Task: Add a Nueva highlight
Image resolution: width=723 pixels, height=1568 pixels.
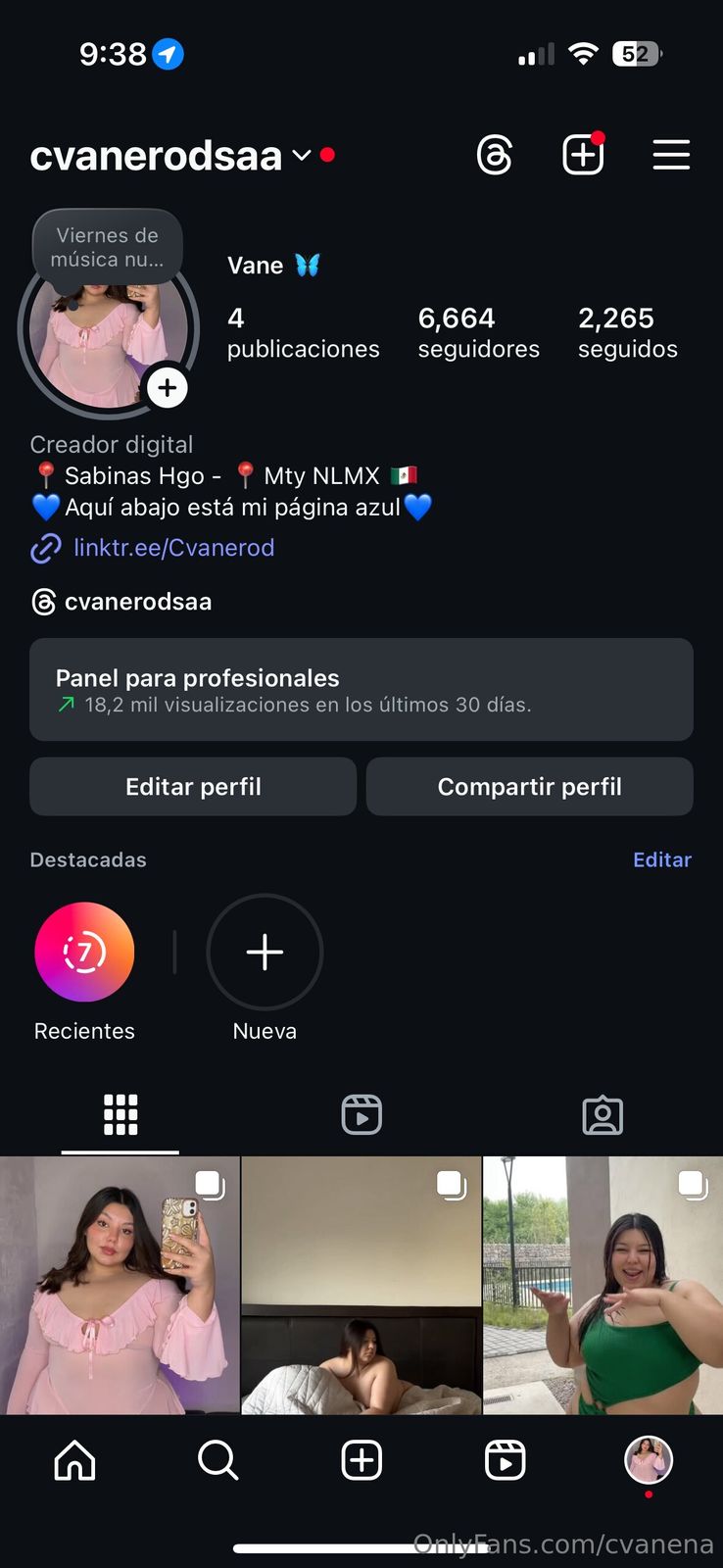Action: [x=265, y=953]
